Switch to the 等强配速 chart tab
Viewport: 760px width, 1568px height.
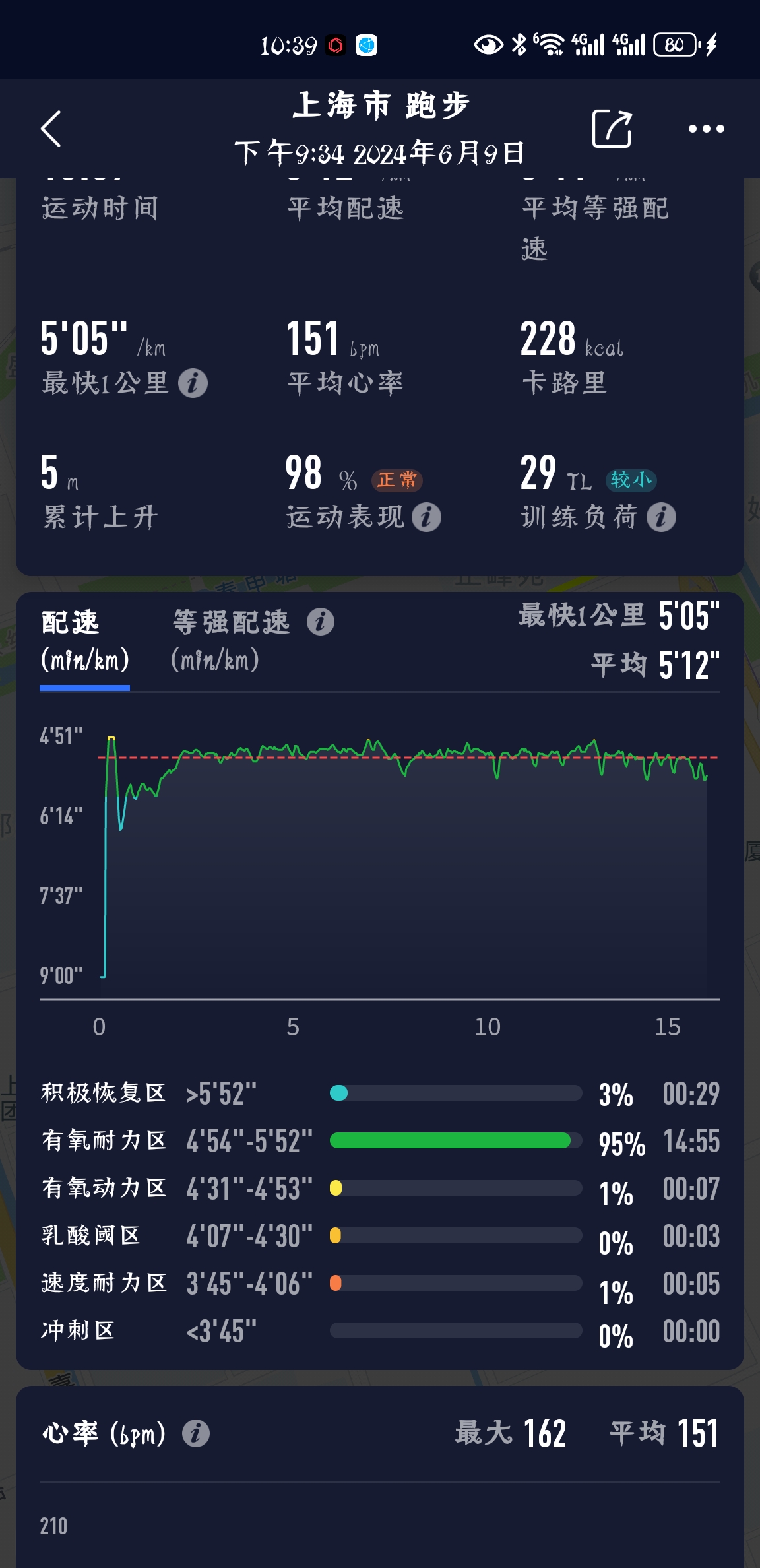click(230, 640)
